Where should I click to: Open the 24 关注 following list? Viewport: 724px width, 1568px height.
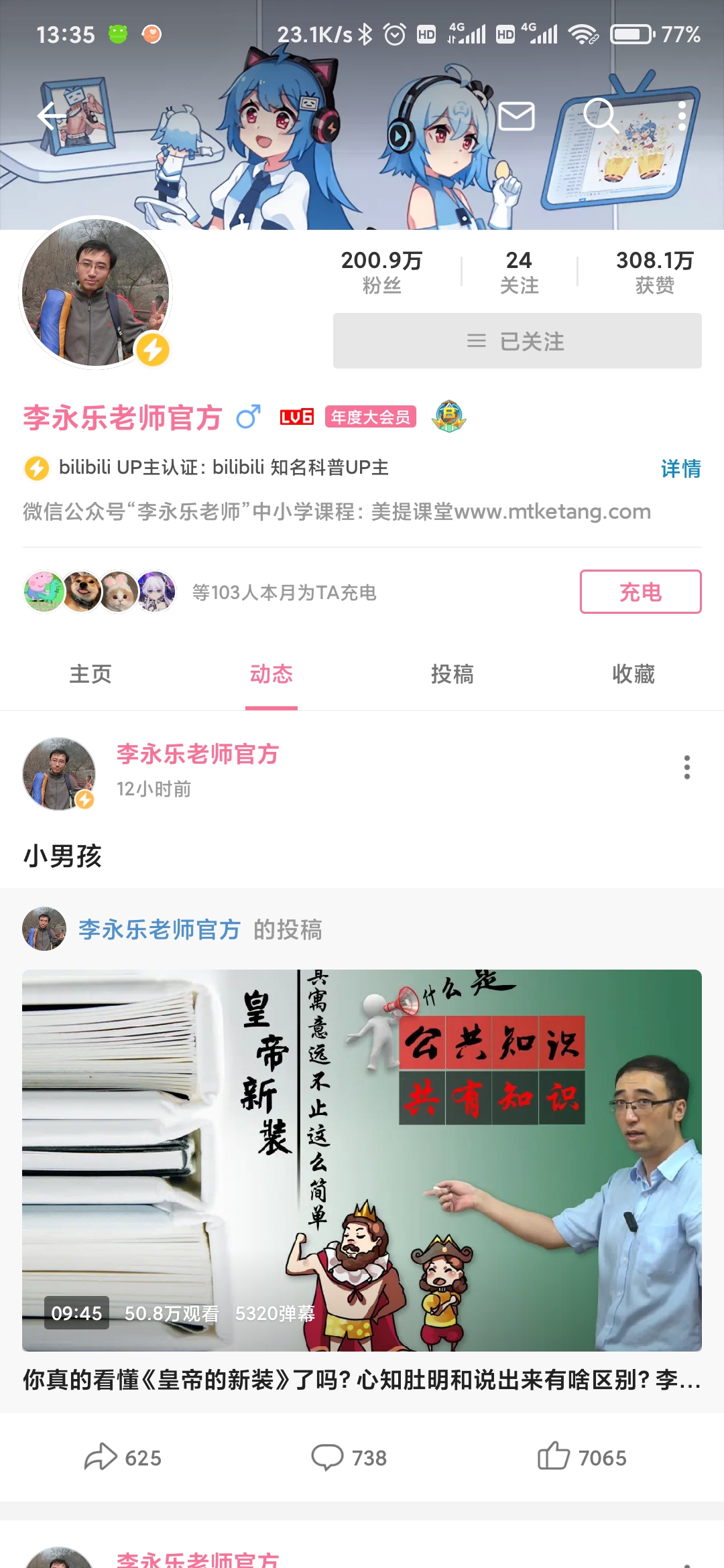point(519,271)
